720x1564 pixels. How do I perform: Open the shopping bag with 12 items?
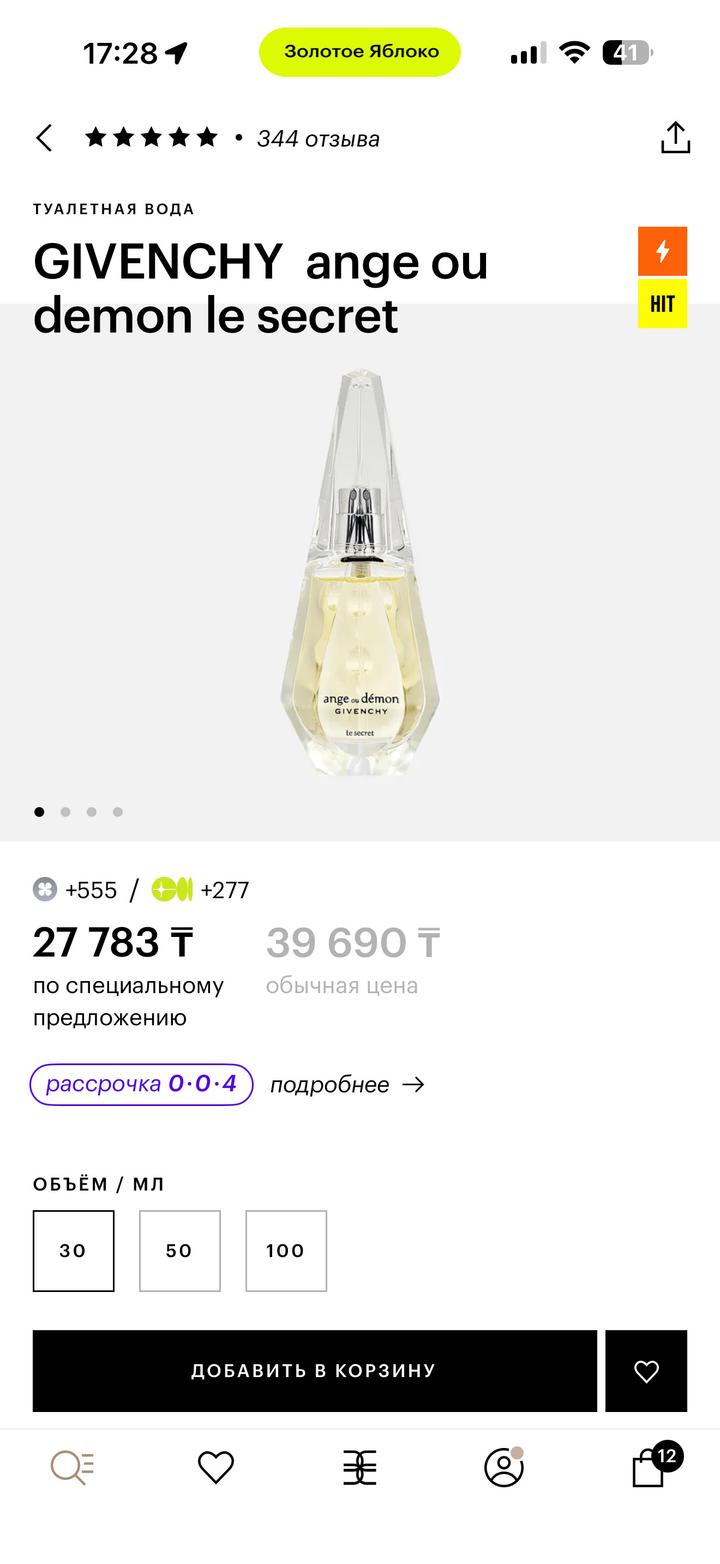tap(650, 1467)
